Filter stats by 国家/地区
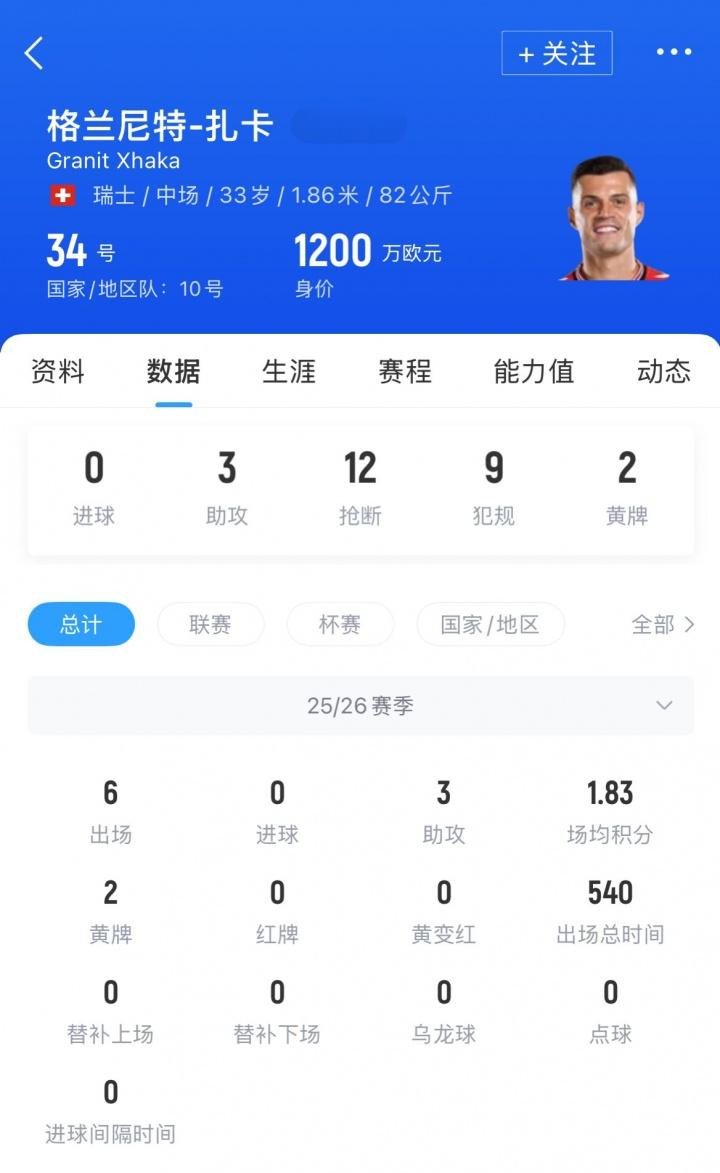This screenshot has width=720, height=1173. 490,624
